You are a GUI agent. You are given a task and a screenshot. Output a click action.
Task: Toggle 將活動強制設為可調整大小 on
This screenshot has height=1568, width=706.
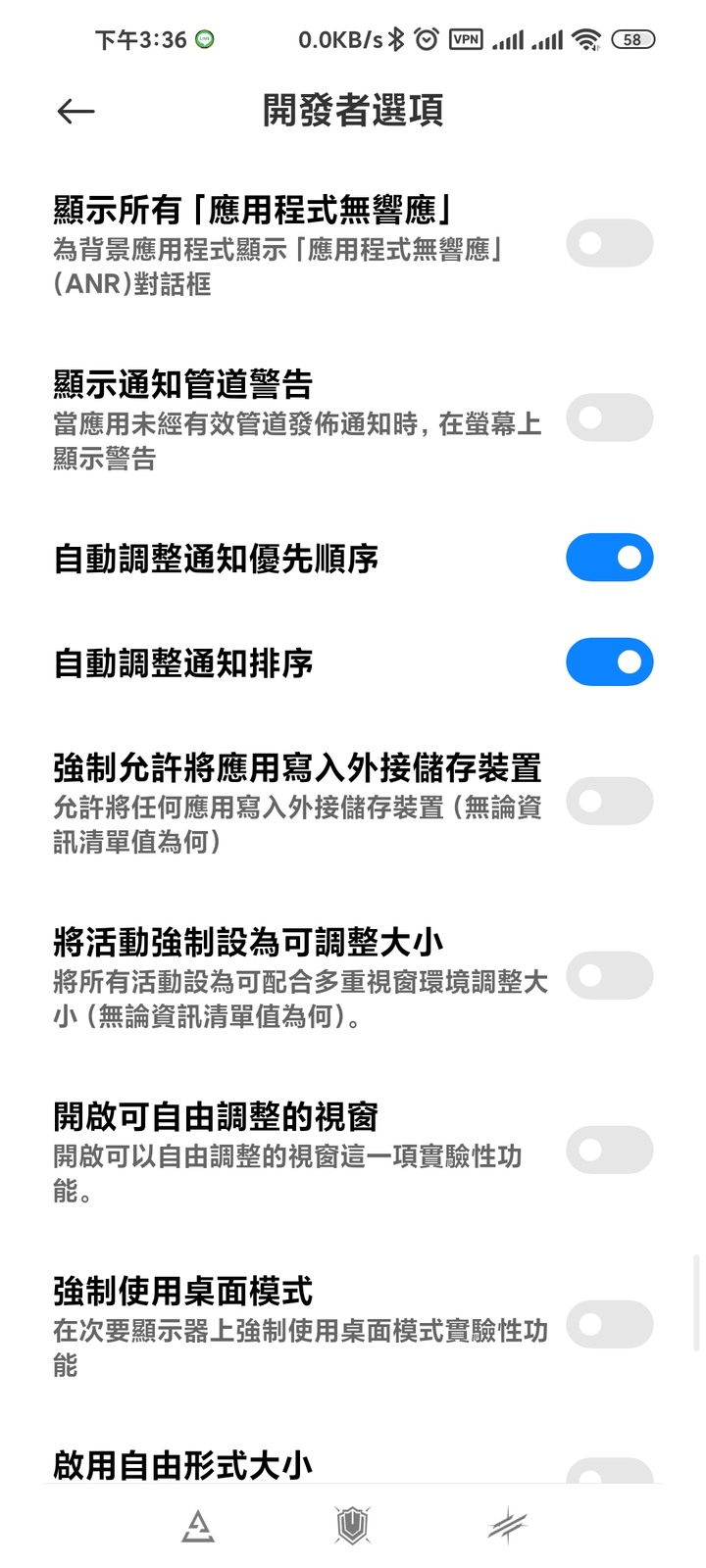click(609, 976)
